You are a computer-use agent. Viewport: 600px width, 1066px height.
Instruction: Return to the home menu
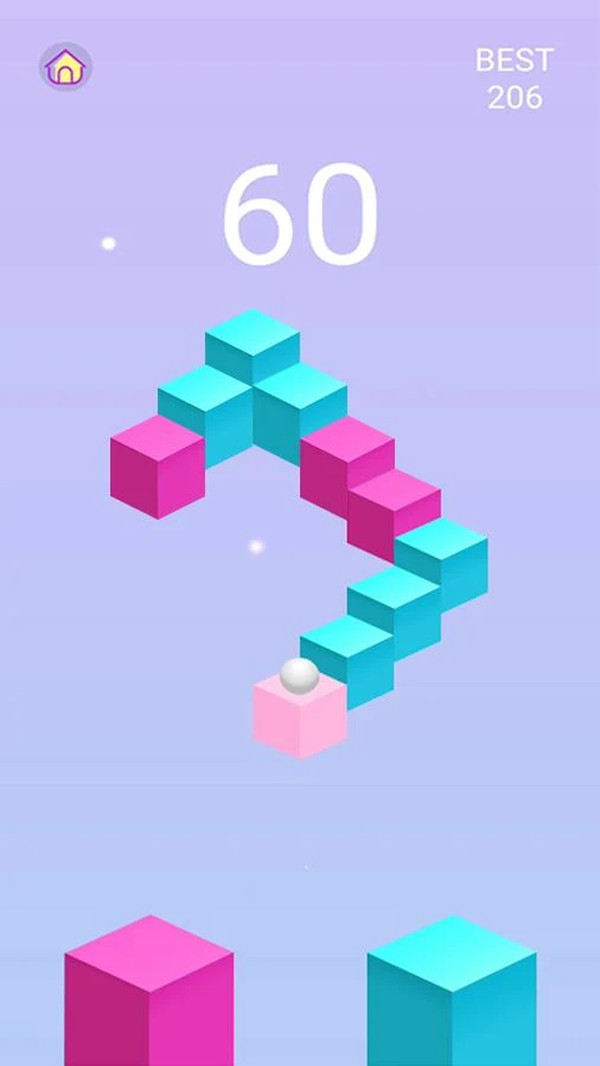click(66, 67)
